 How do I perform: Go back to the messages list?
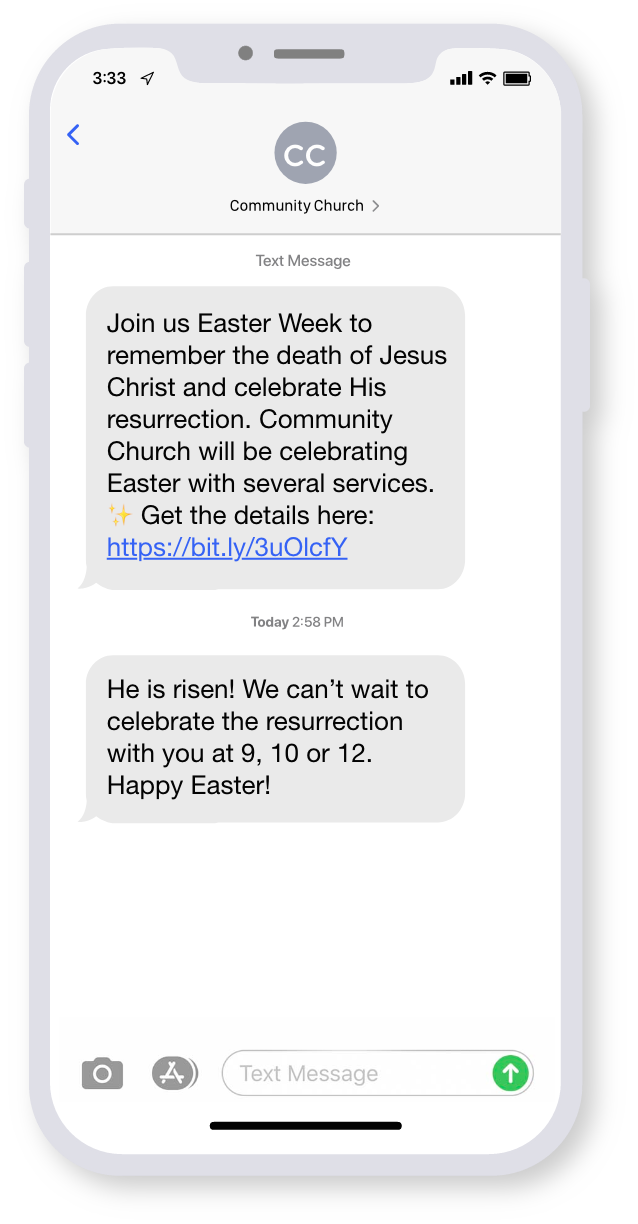(73, 135)
